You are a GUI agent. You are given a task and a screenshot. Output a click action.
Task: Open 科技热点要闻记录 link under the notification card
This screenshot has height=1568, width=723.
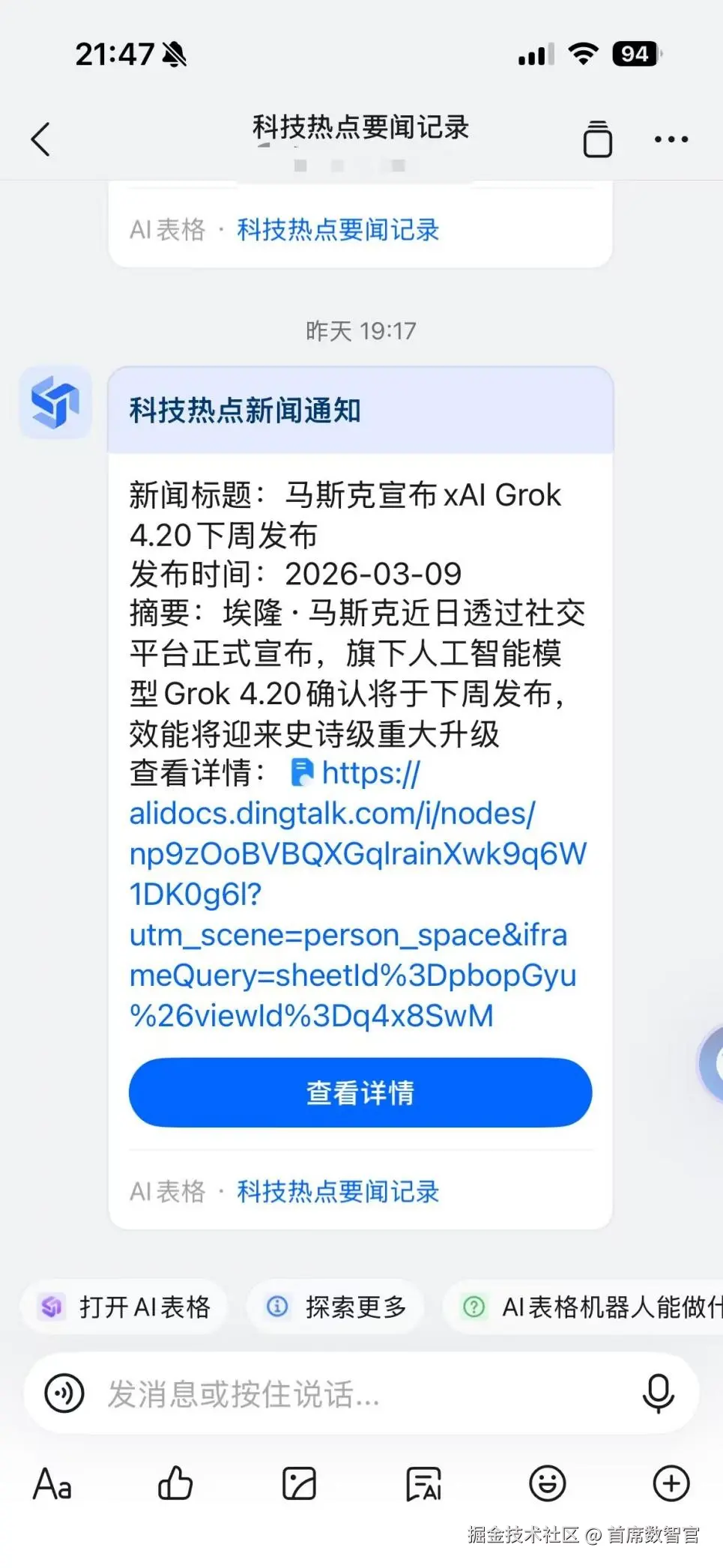[338, 1191]
